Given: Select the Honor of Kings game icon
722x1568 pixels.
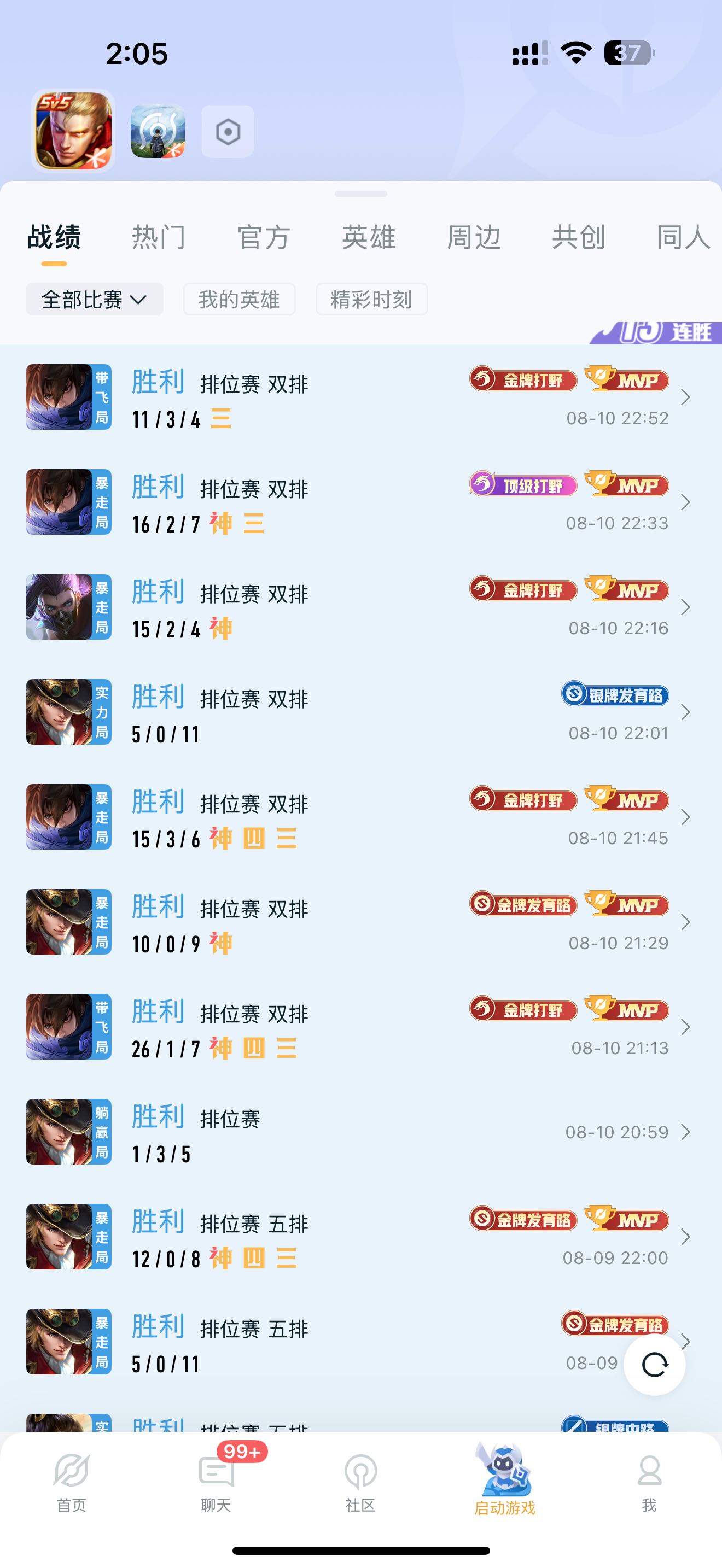Looking at the screenshot, I should [x=72, y=131].
